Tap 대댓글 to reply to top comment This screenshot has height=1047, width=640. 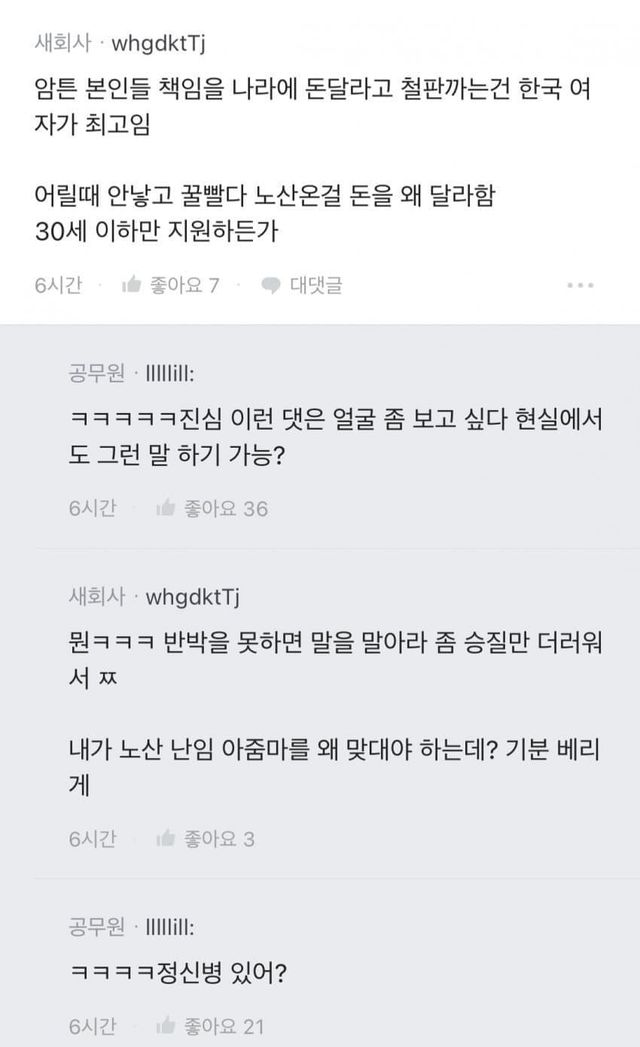302,286
